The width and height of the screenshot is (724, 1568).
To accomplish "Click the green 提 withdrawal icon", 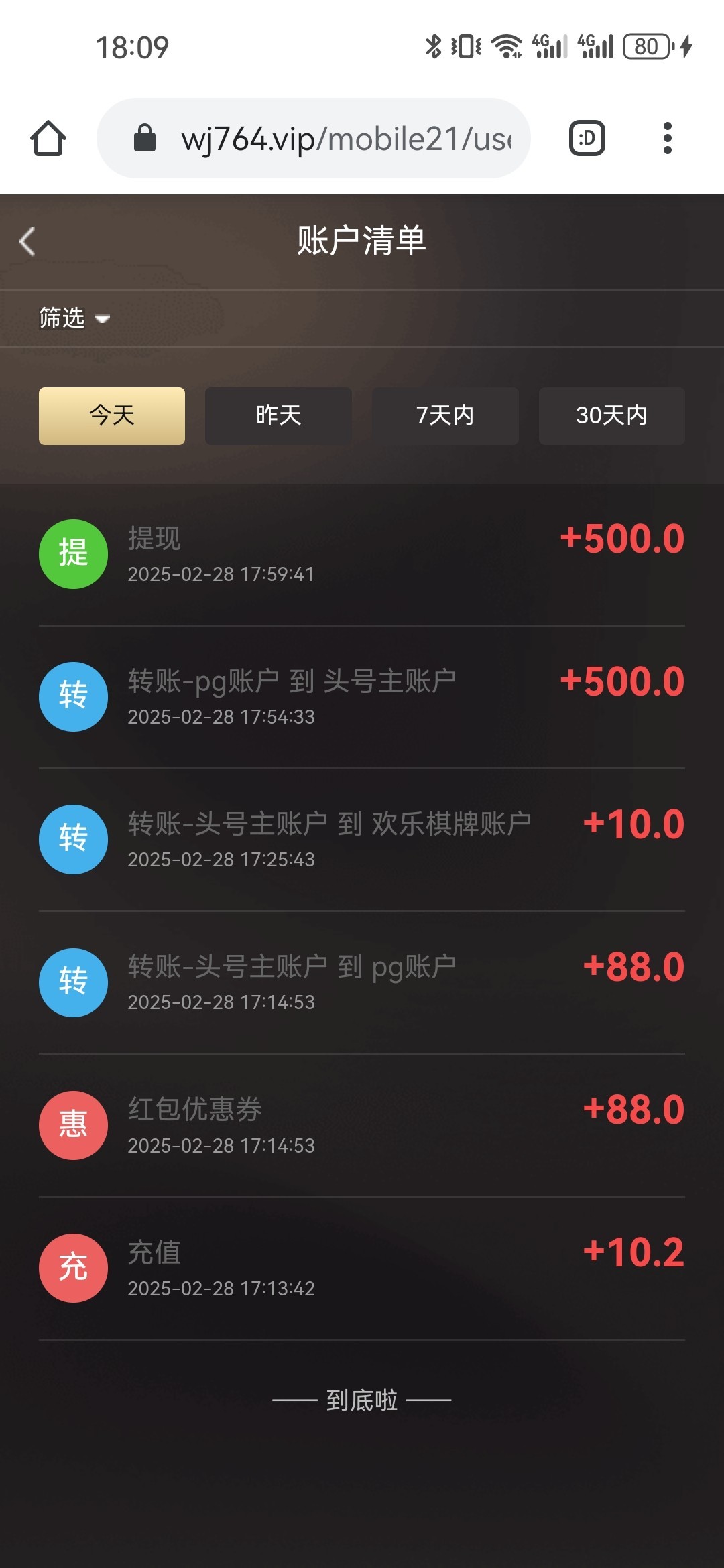I will click(72, 553).
